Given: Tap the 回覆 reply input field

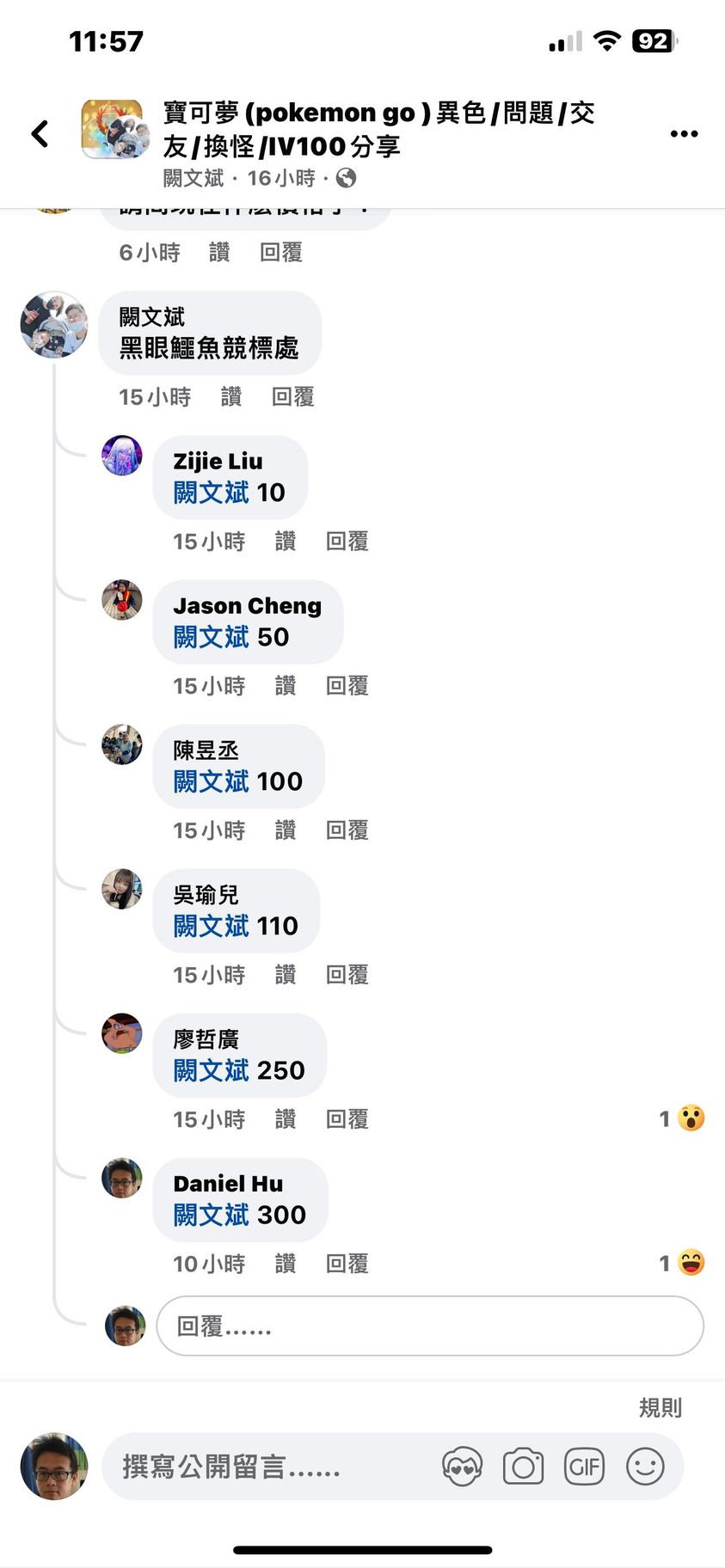Looking at the screenshot, I should [430, 1326].
